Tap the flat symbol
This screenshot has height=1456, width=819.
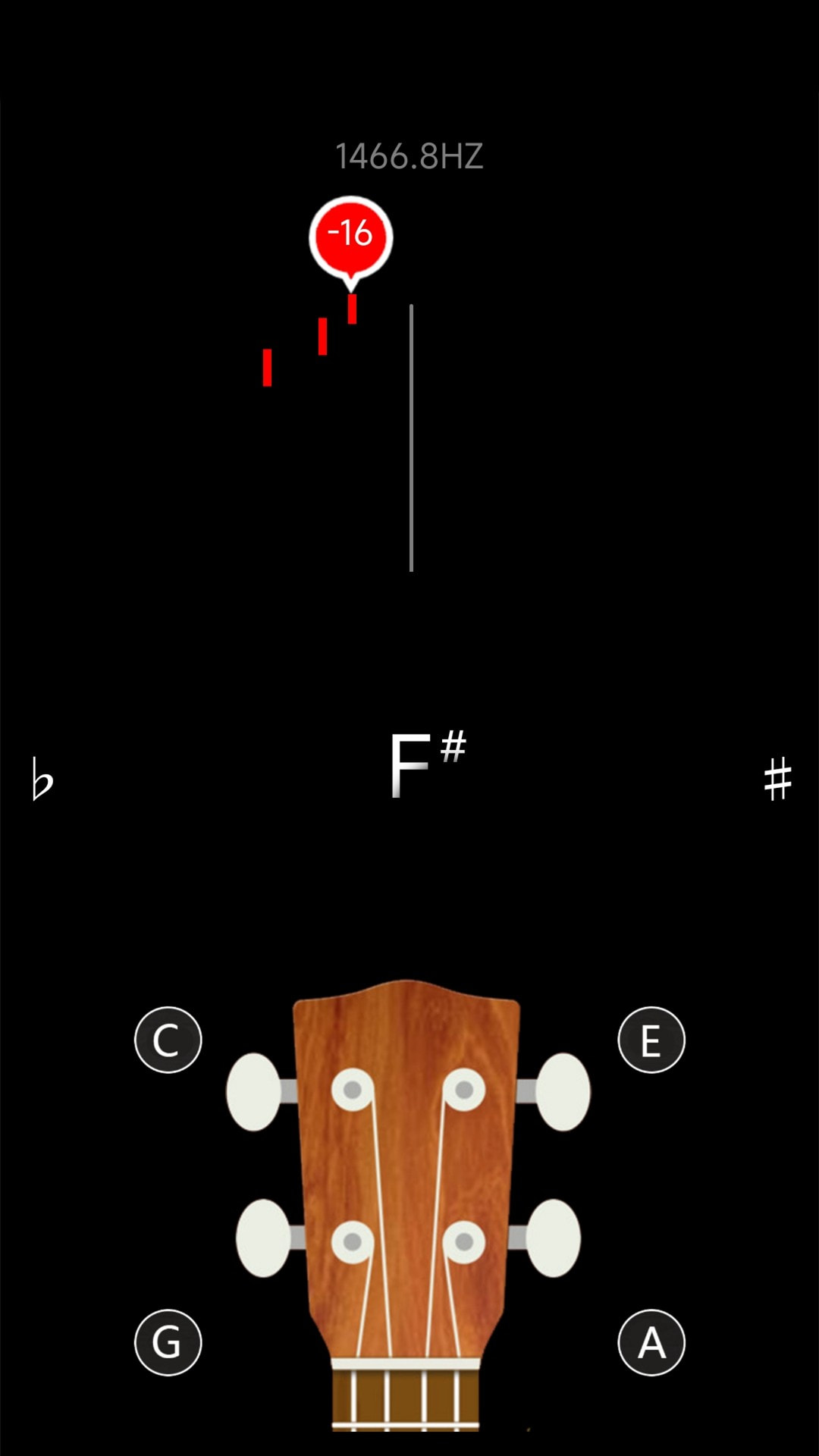click(42, 779)
